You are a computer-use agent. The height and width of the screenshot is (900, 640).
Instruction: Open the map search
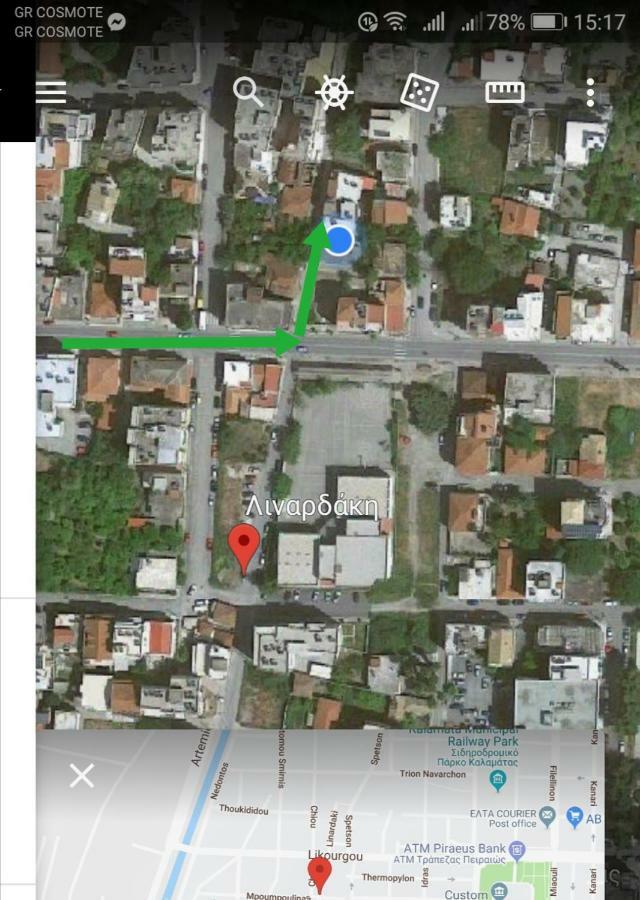point(248,92)
